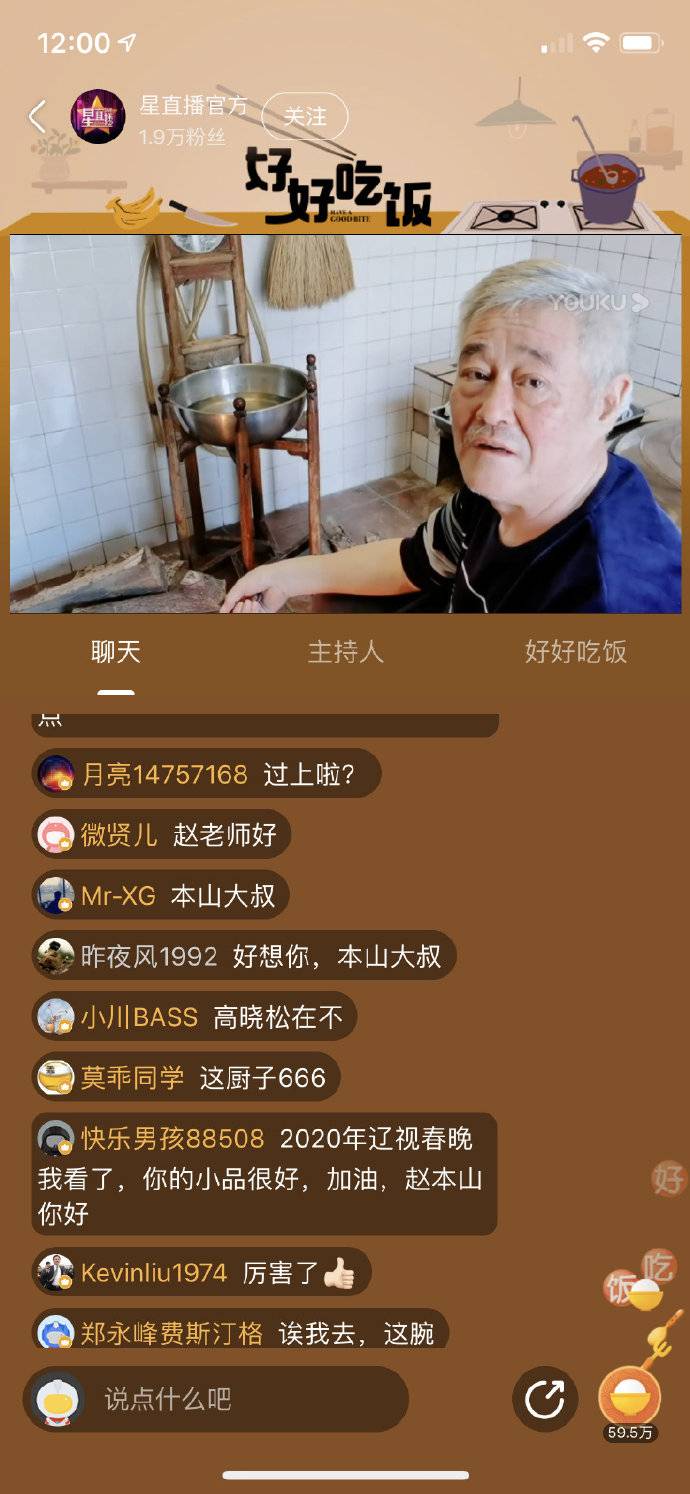Go back using the top-left arrow
Viewport: 690px width, 1494px height.
37,117
